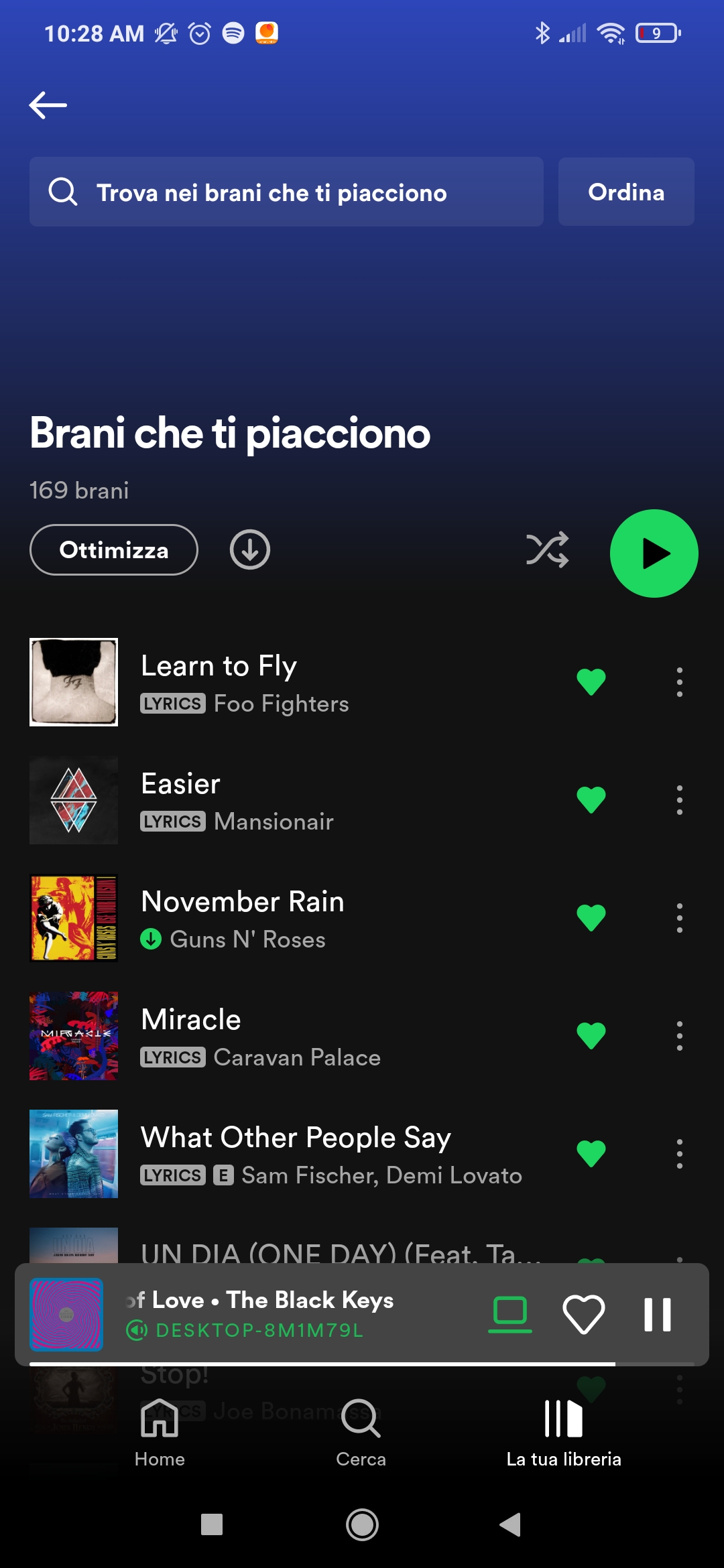724x1568 pixels.
Task: Open options for November Rain
Action: [x=679, y=918]
